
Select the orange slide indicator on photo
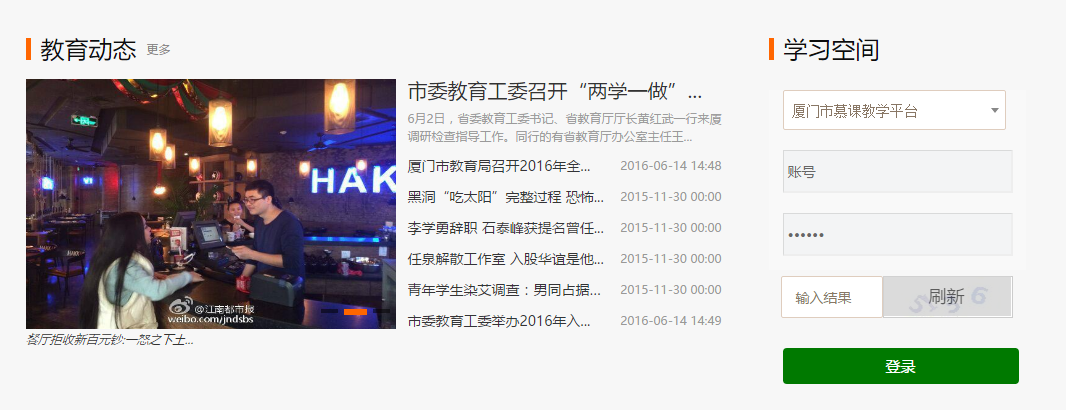tap(355, 312)
